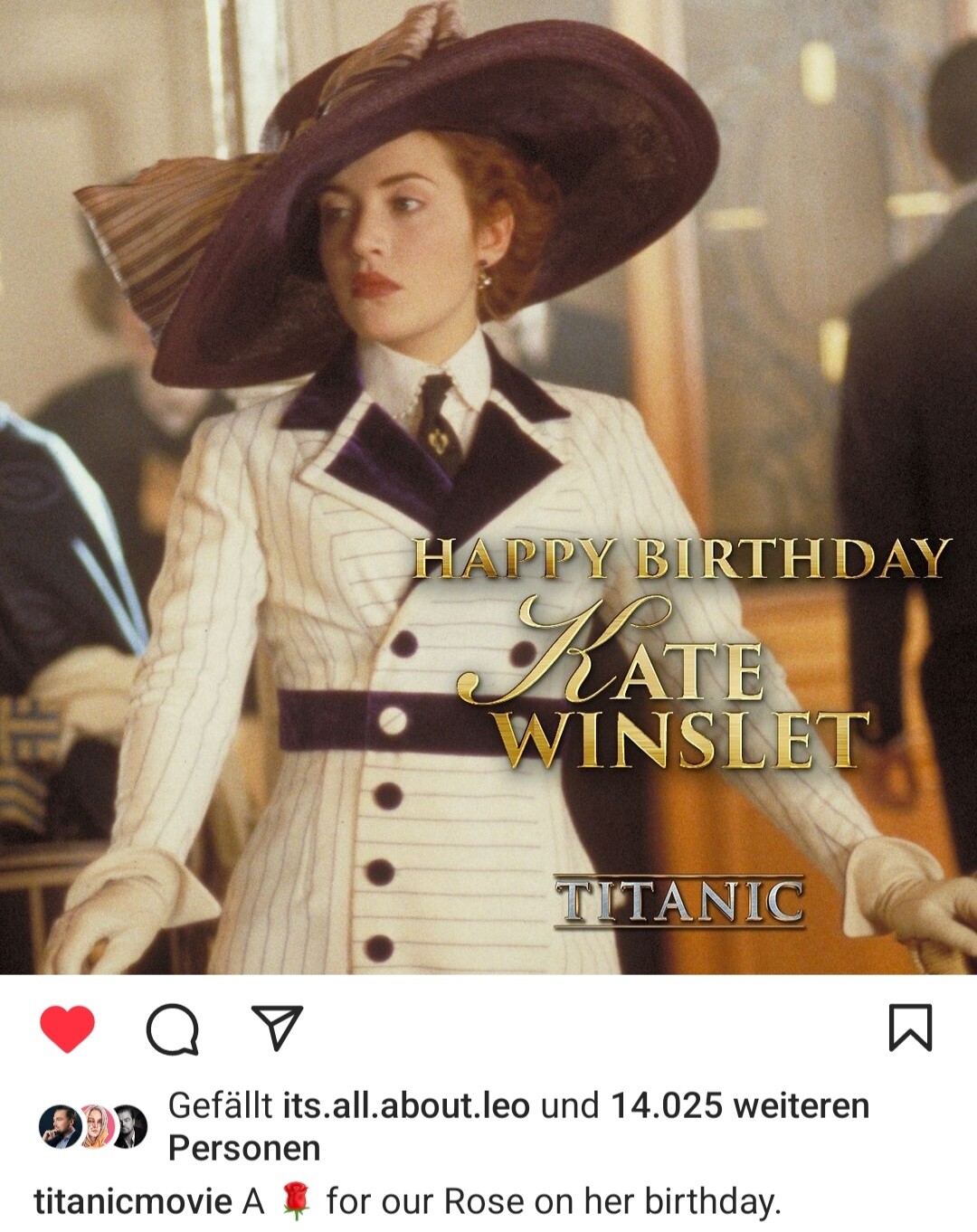
Task: Open titanicmovie profile from caption
Action: 133,1201
